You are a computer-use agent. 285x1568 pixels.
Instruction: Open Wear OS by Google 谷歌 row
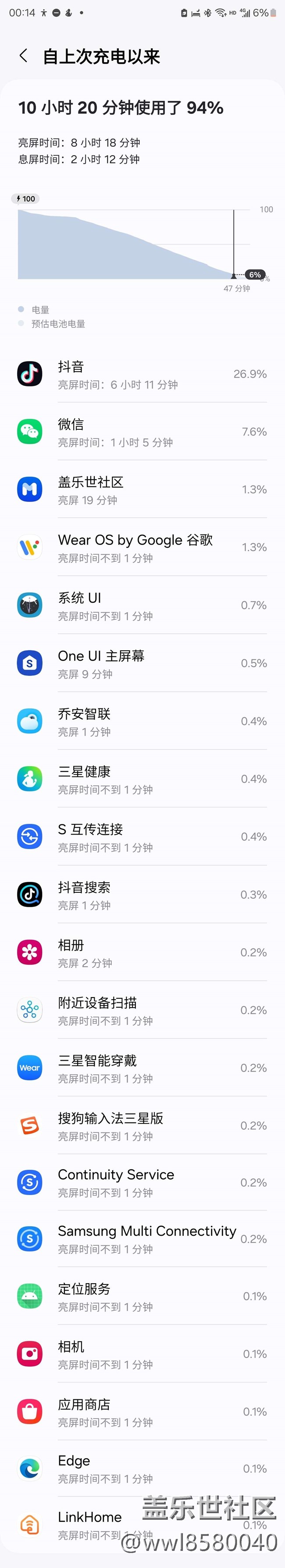pos(142,548)
